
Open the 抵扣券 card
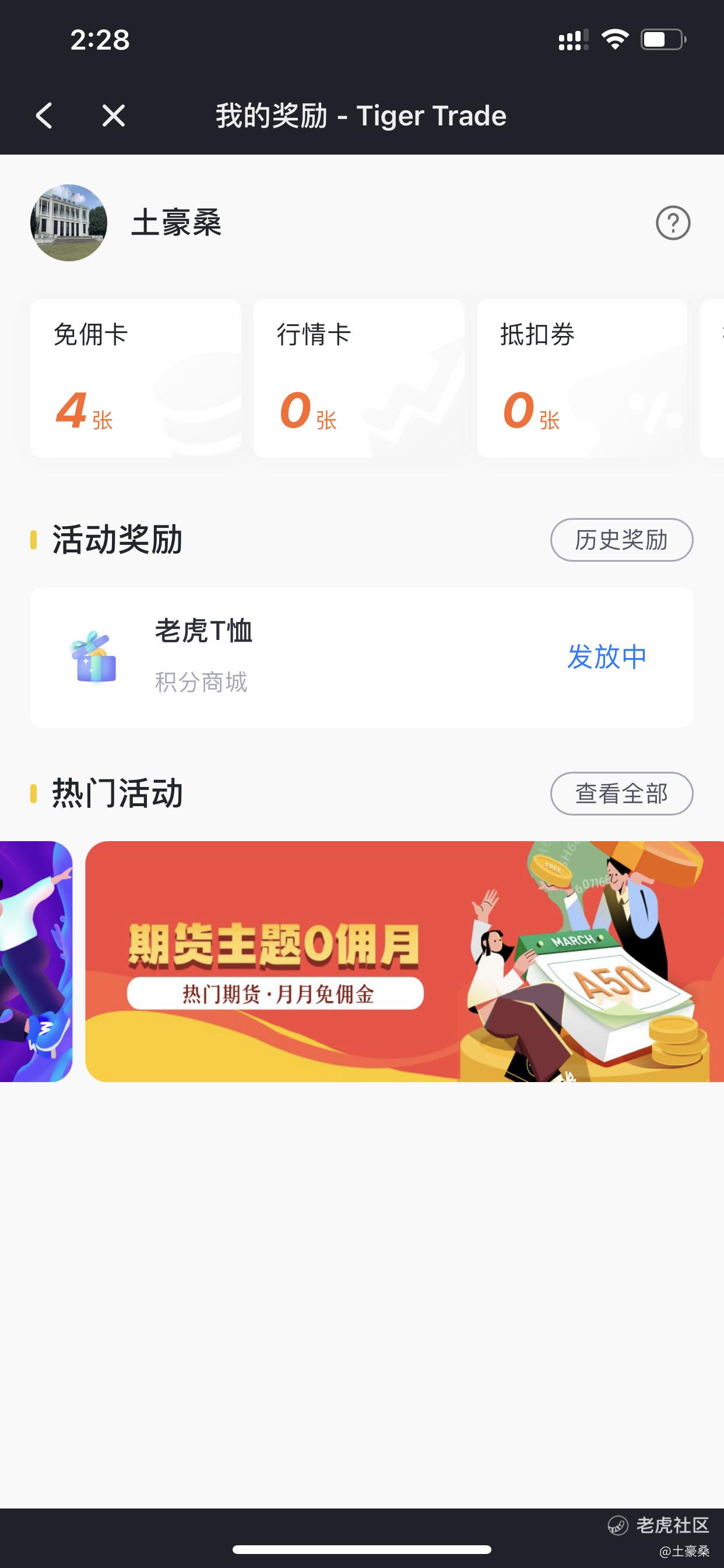click(x=582, y=378)
